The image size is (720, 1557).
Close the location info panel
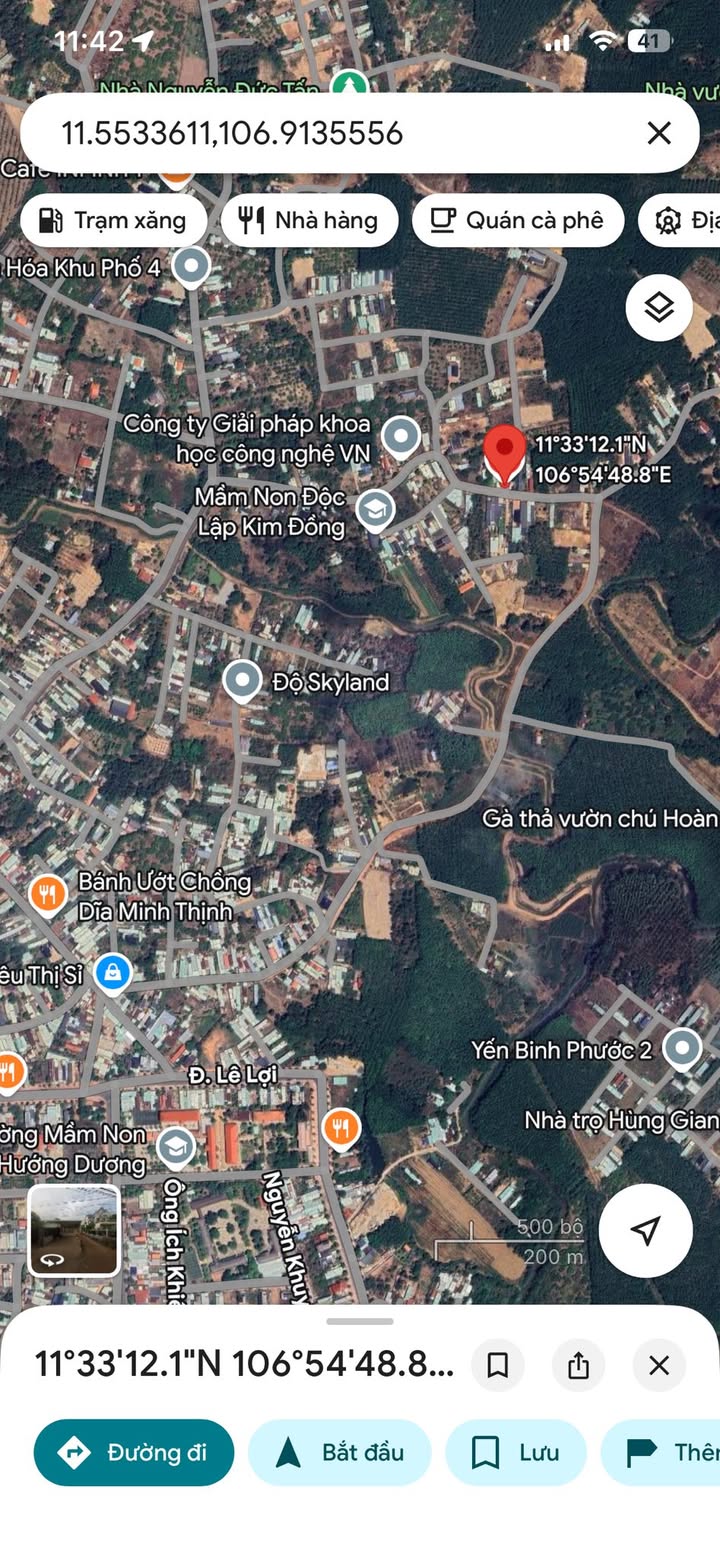[x=659, y=1365]
